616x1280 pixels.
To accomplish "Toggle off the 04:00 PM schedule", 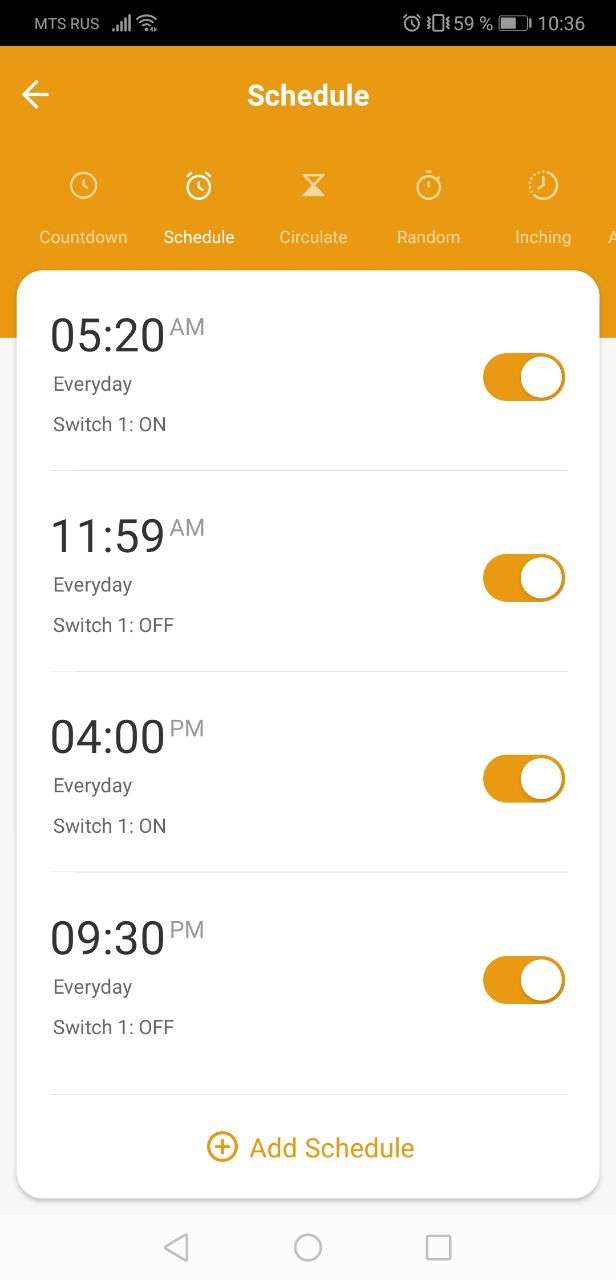I will [524, 779].
